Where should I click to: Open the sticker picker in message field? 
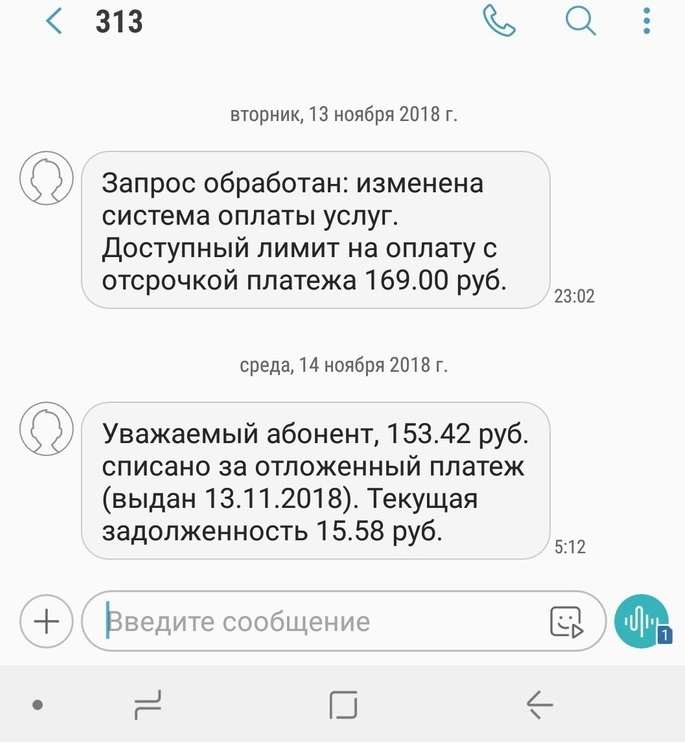566,621
